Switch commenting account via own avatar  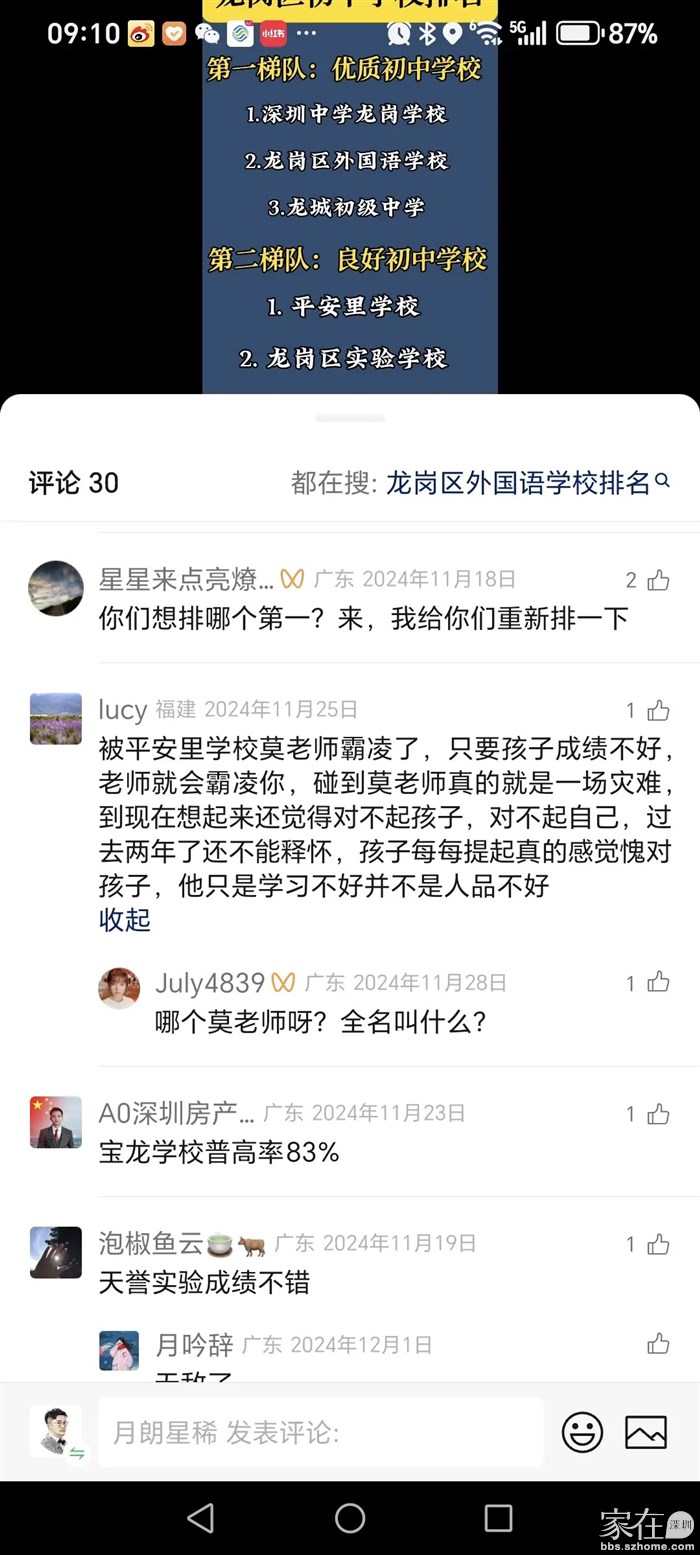pos(56,1432)
